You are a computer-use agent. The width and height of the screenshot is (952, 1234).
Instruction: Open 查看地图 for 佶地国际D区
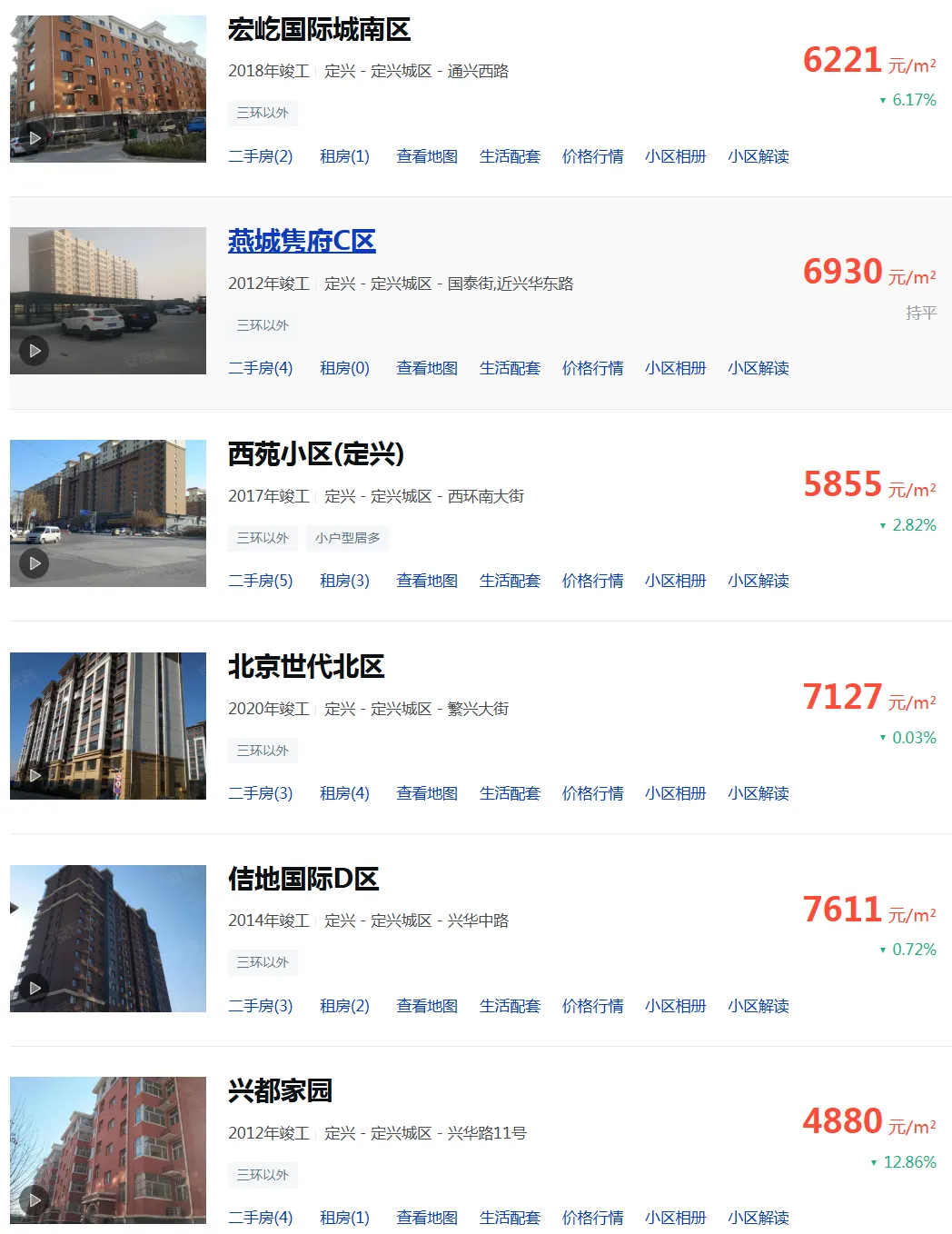pyautogui.click(x=427, y=1006)
